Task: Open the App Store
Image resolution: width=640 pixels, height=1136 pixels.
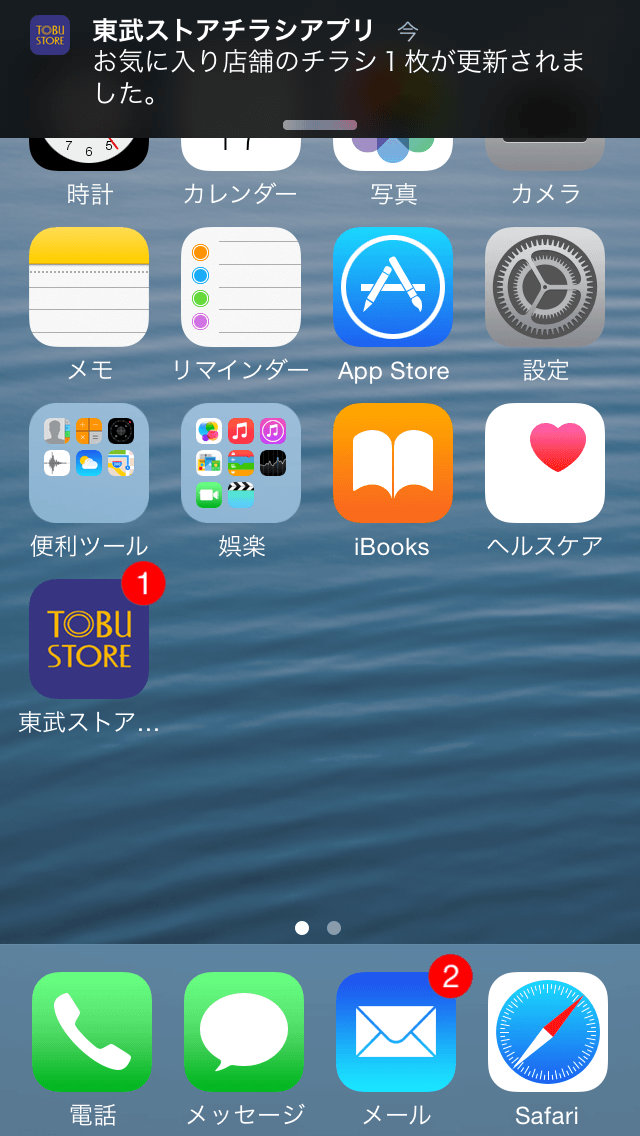Action: (393, 287)
